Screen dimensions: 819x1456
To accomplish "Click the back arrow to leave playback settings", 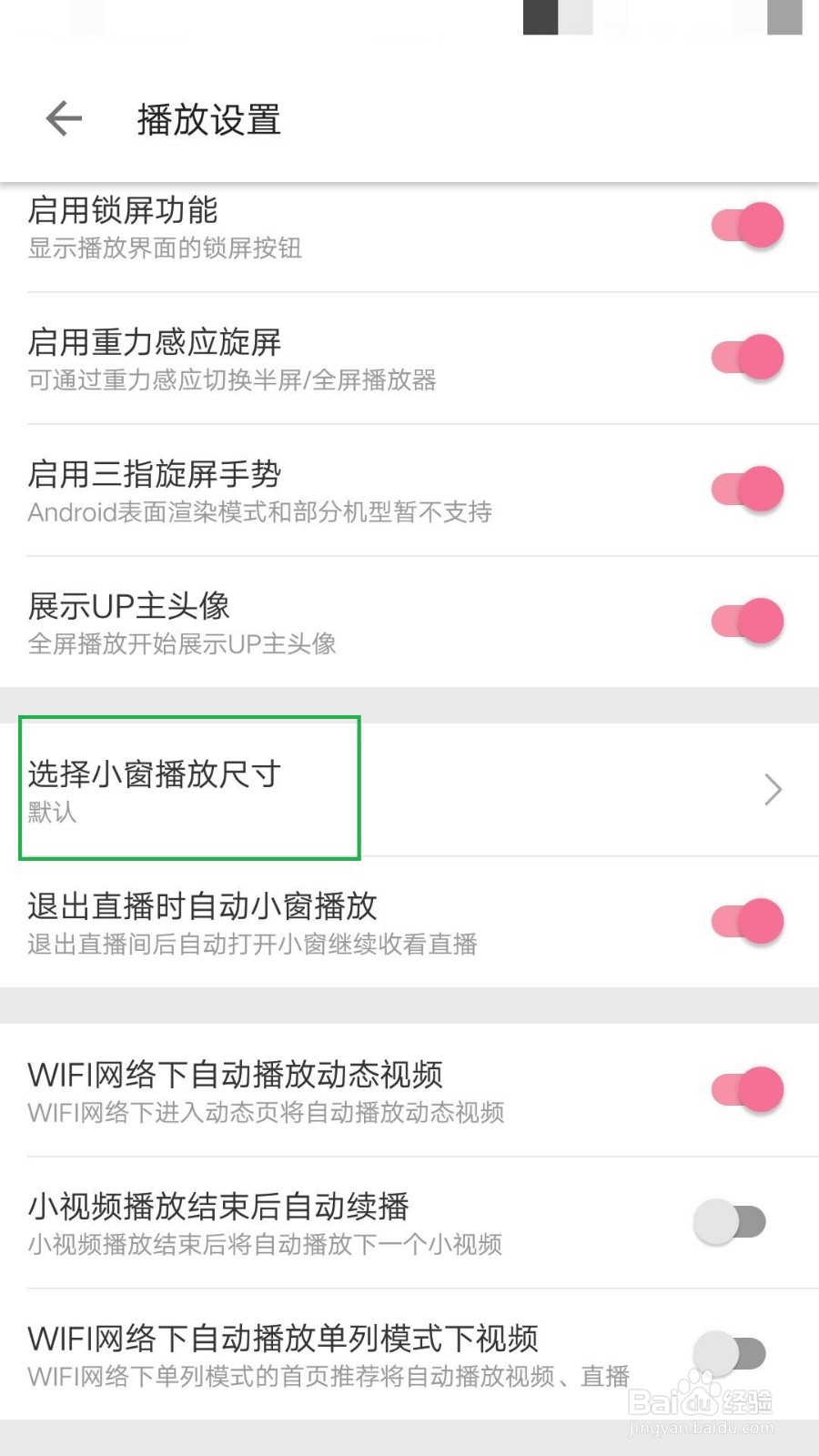I will [x=62, y=118].
